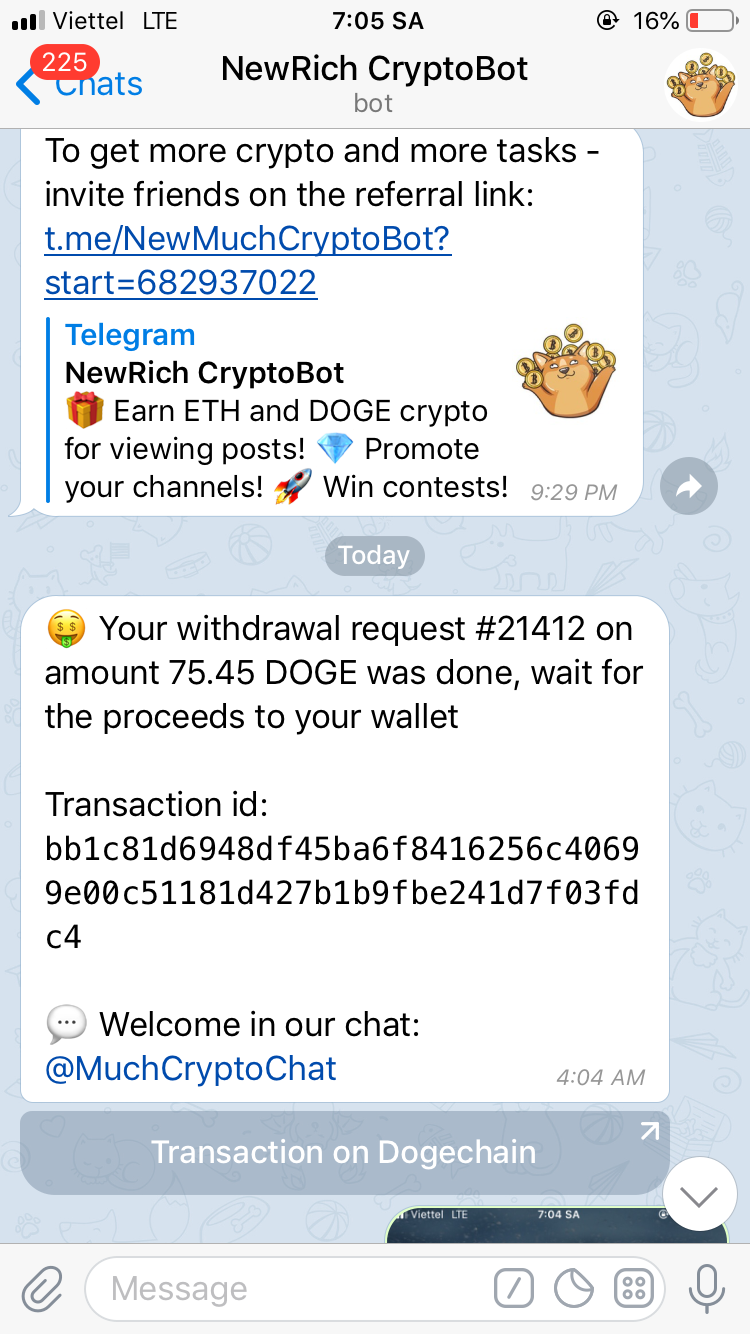Open the NewRich CryptoBot profile avatar

coord(701,85)
